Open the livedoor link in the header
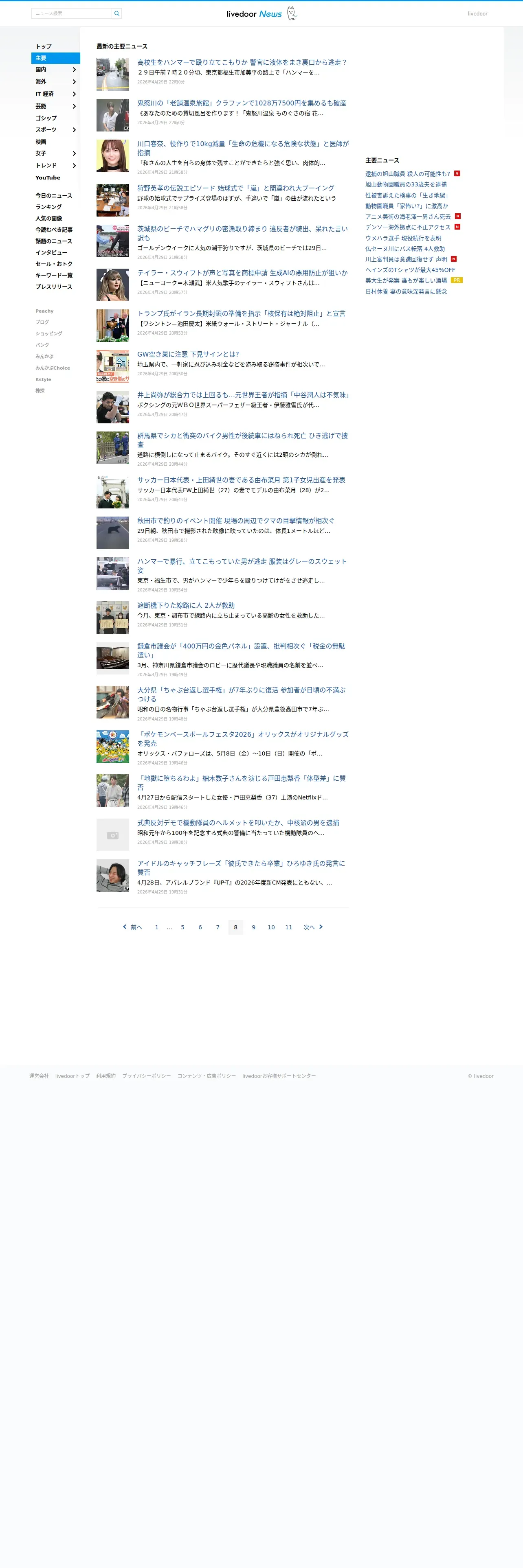This screenshot has width=523, height=1568. pos(477,13)
